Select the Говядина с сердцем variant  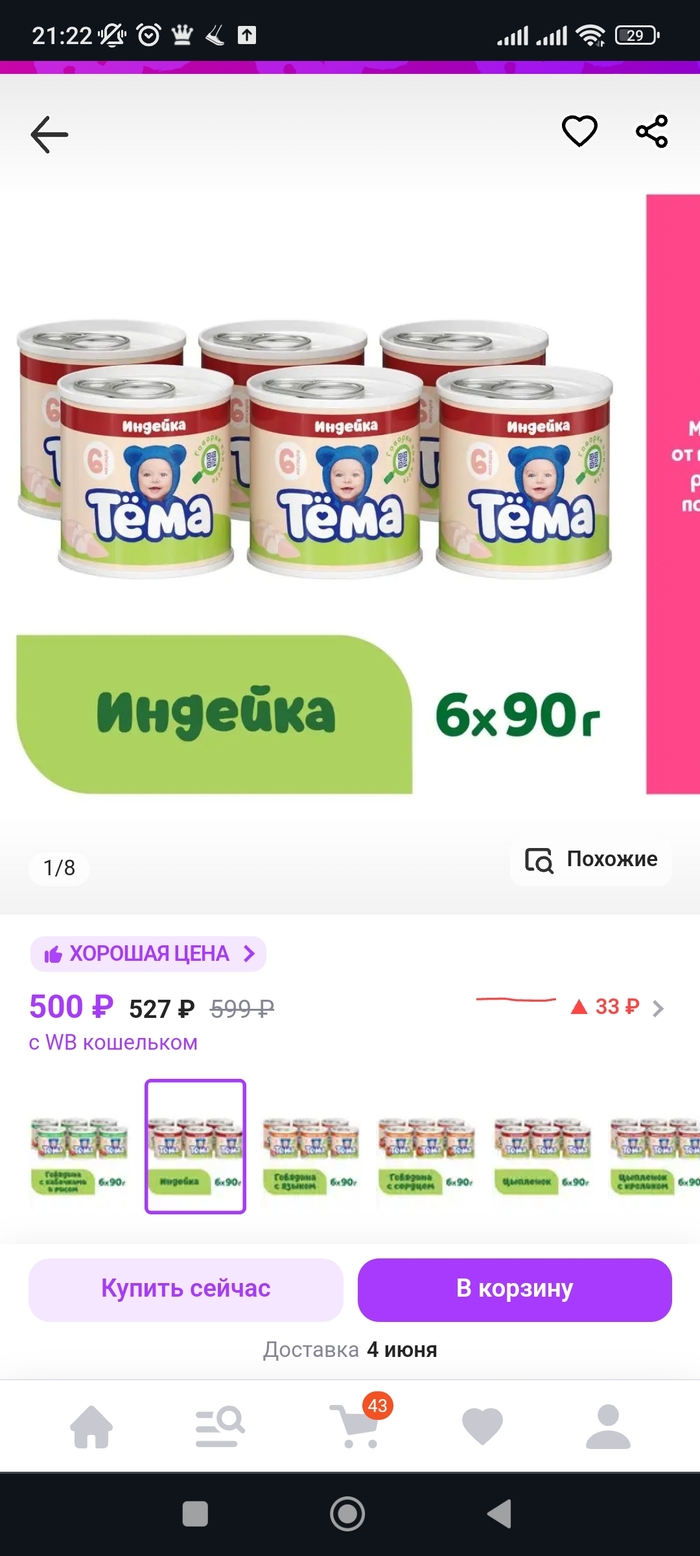tap(426, 1146)
